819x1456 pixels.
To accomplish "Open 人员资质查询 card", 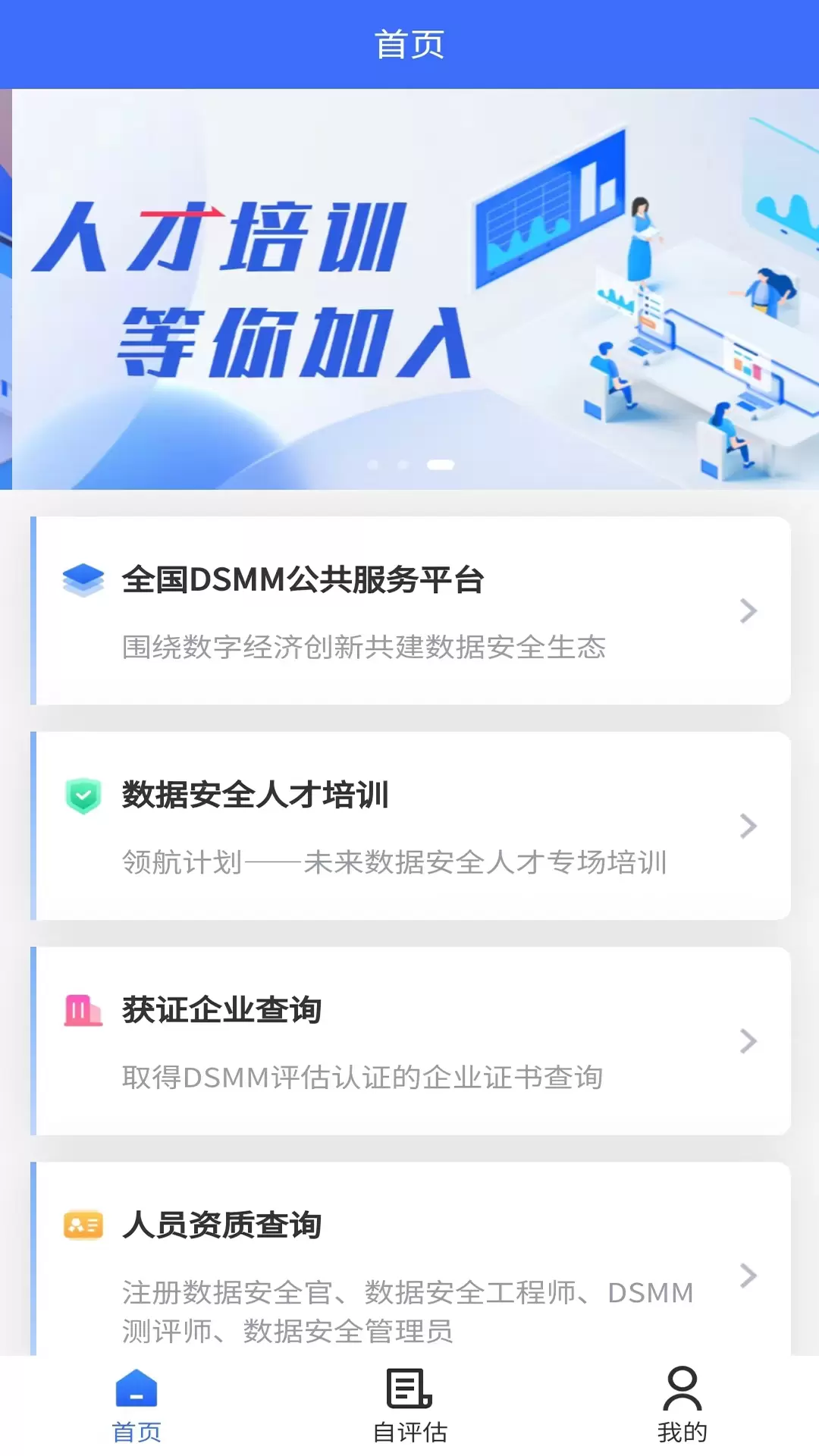I will click(x=410, y=1259).
